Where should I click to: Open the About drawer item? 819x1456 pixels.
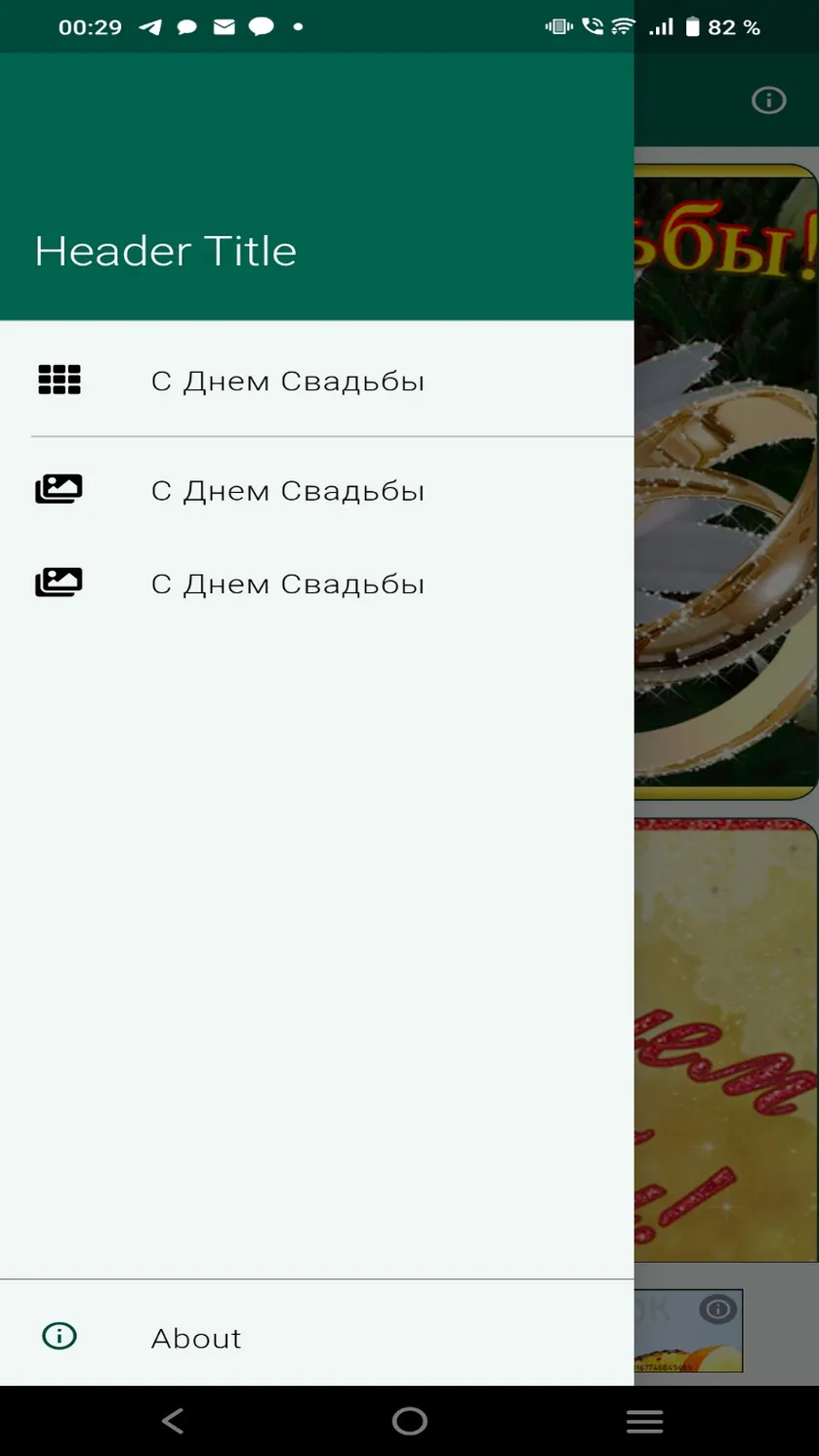click(316, 1337)
